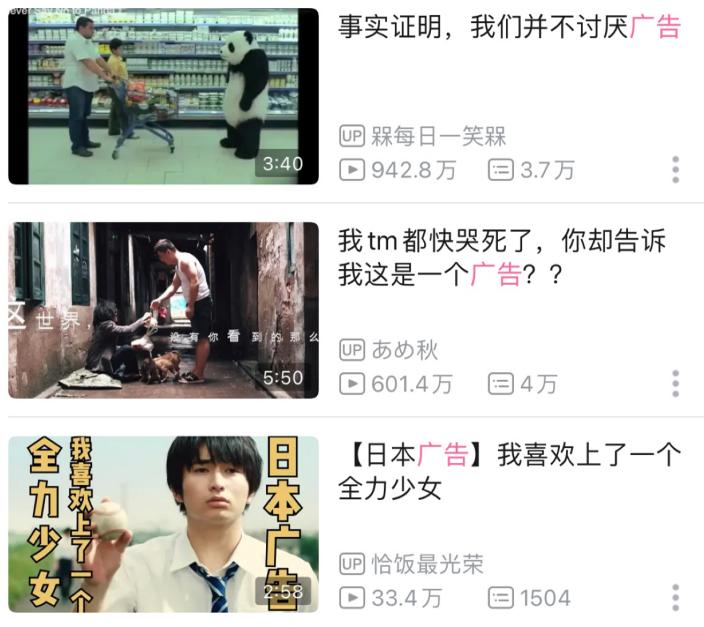Image resolution: width=704 pixels, height=627 pixels.
Task: Open the 5:50 alley video thumbnail
Action: (163, 310)
